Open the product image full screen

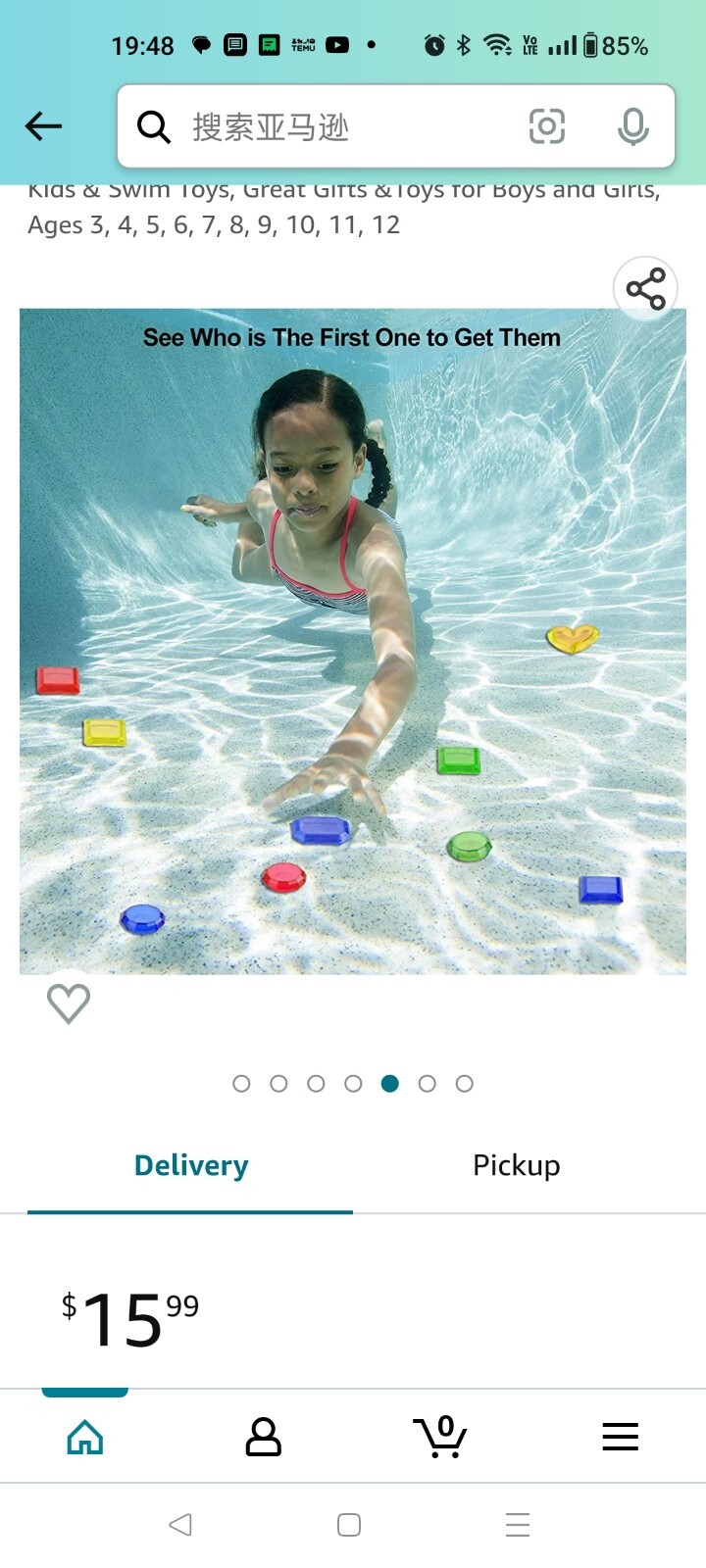[x=353, y=642]
